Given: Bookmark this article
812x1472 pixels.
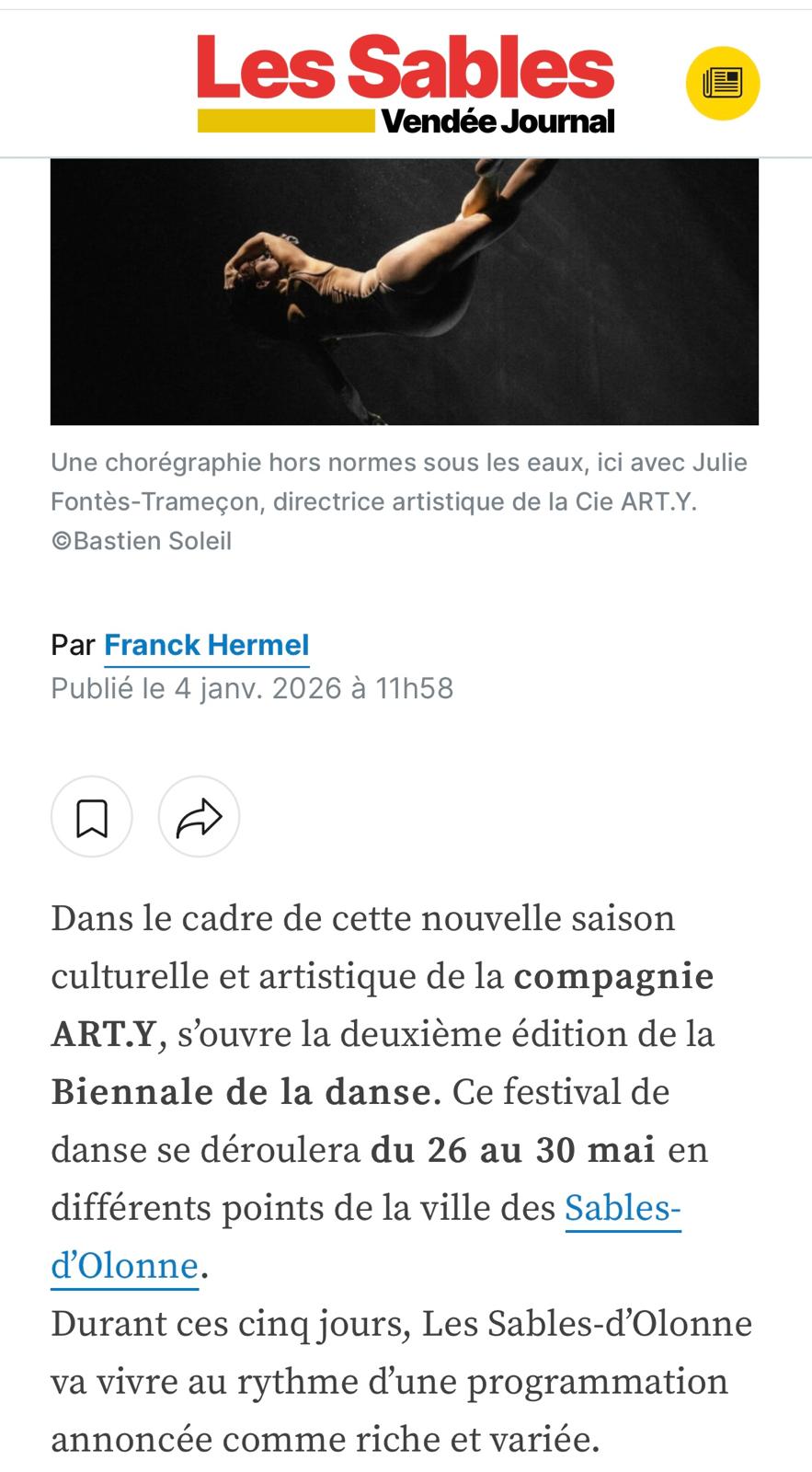Looking at the screenshot, I should coord(92,817).
